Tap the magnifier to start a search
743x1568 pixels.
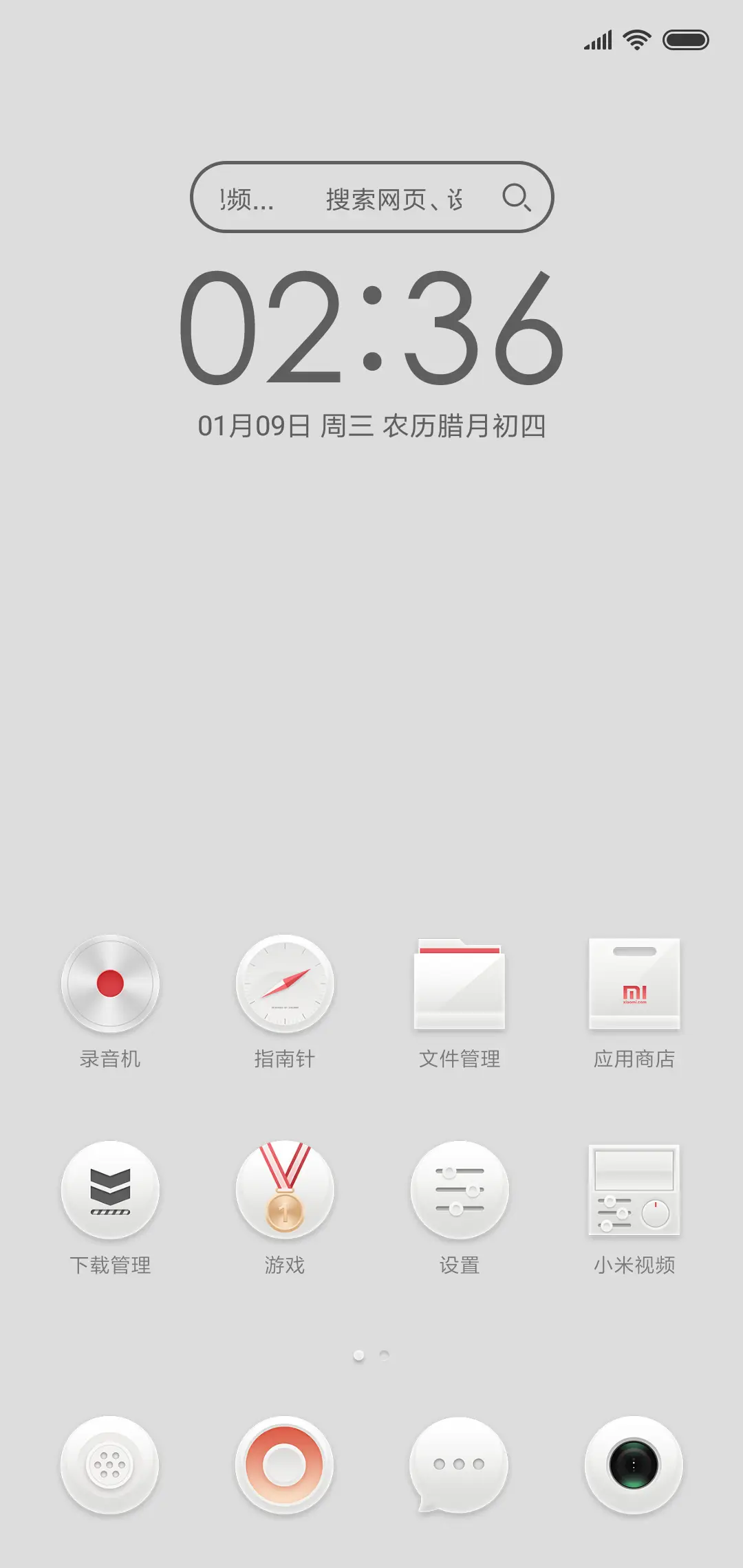pyautogui.click(x=517, y=199)
